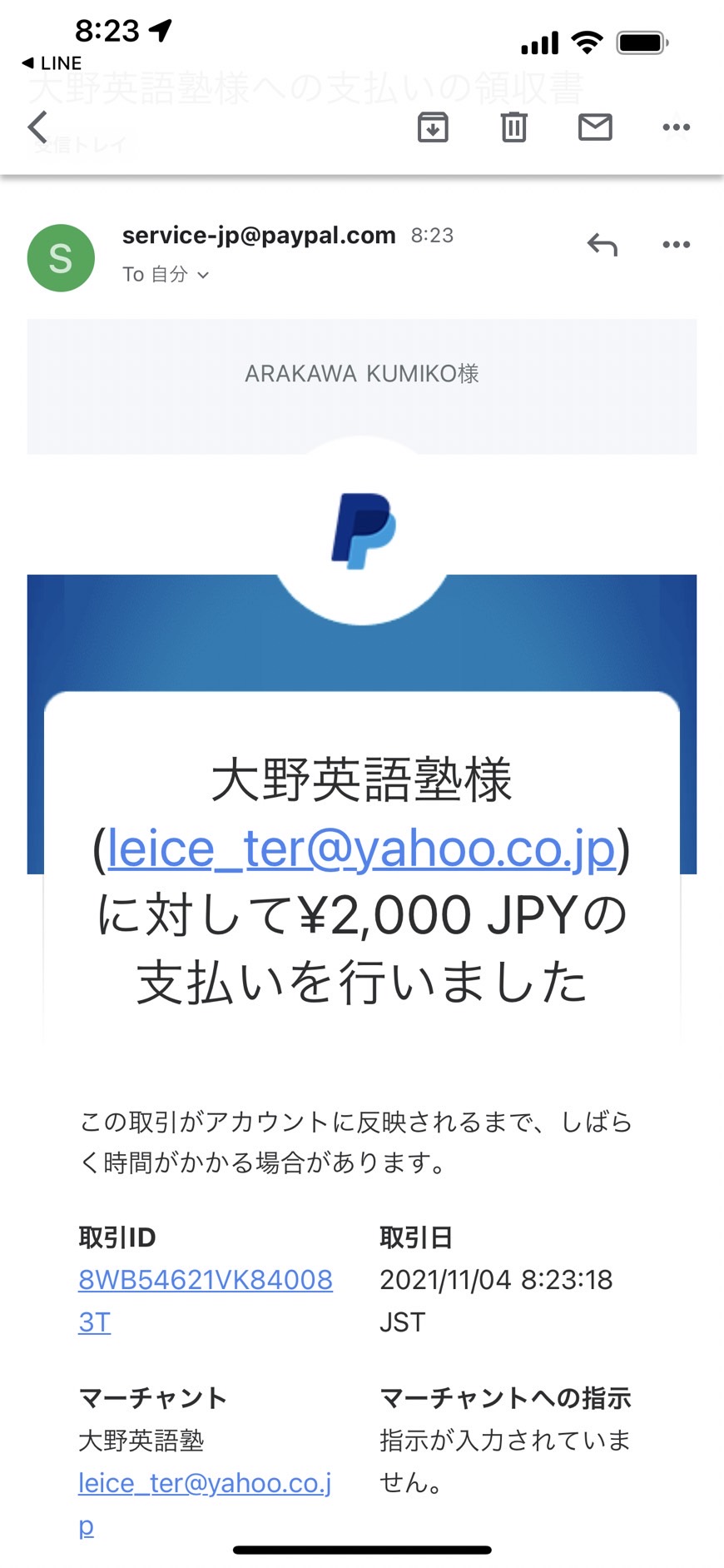Open transaction ID 8WB54621VK840083T link
The width and height of the screenshot is (724, 1568).
coord(205,1301)
